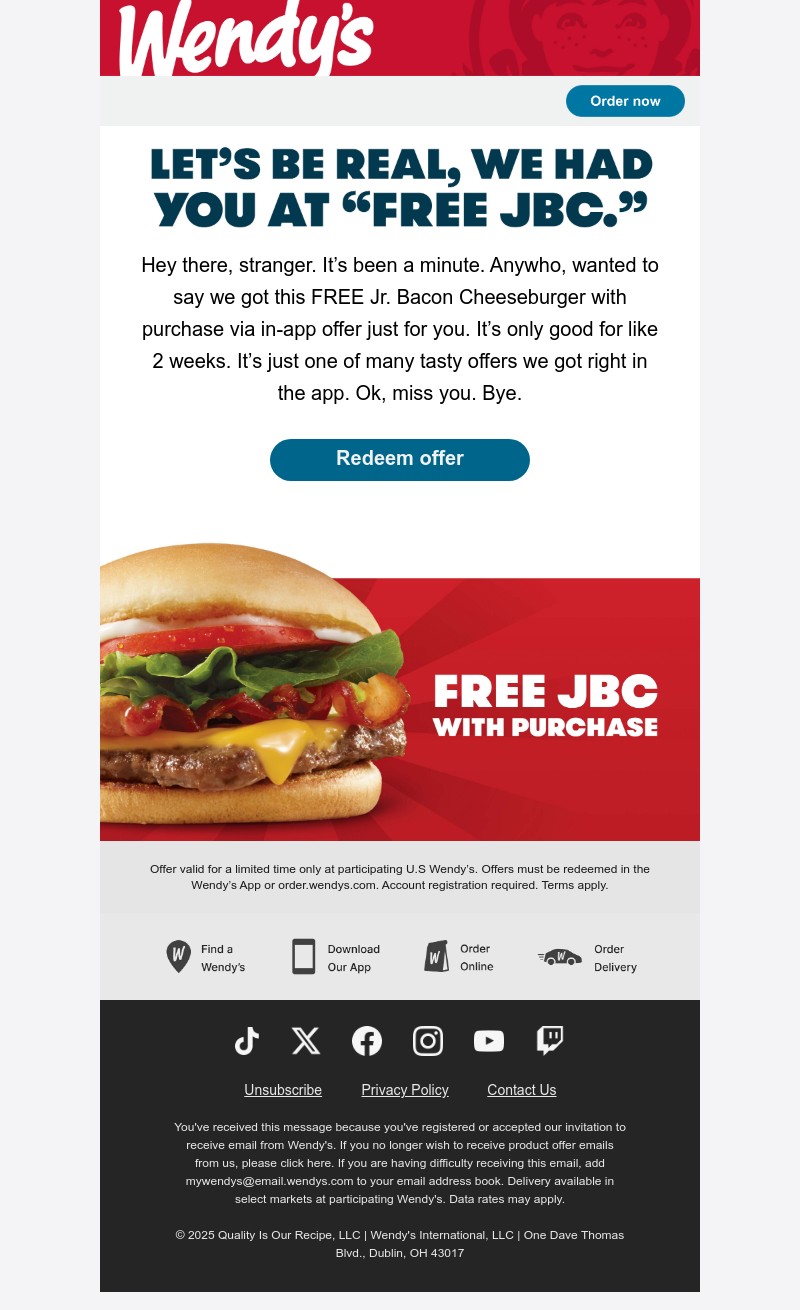Visit Wendy's Facebook page icon
Screen dimensions: 800x1310
tap(367, 1041)
